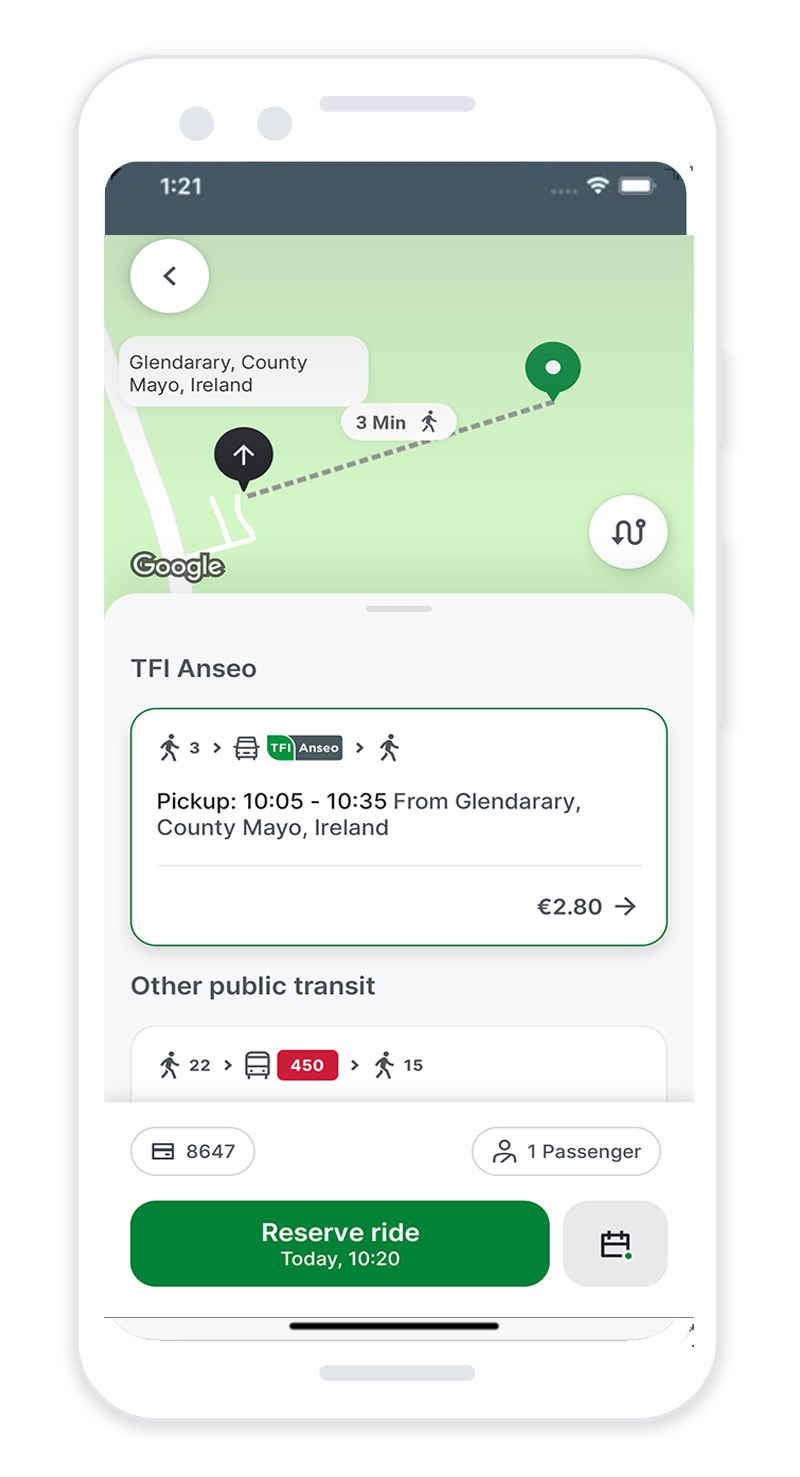Tap Reserve ride for Today, 10:20
This screenshot has width=800, height=1477.
click(x=340, y=1243)
